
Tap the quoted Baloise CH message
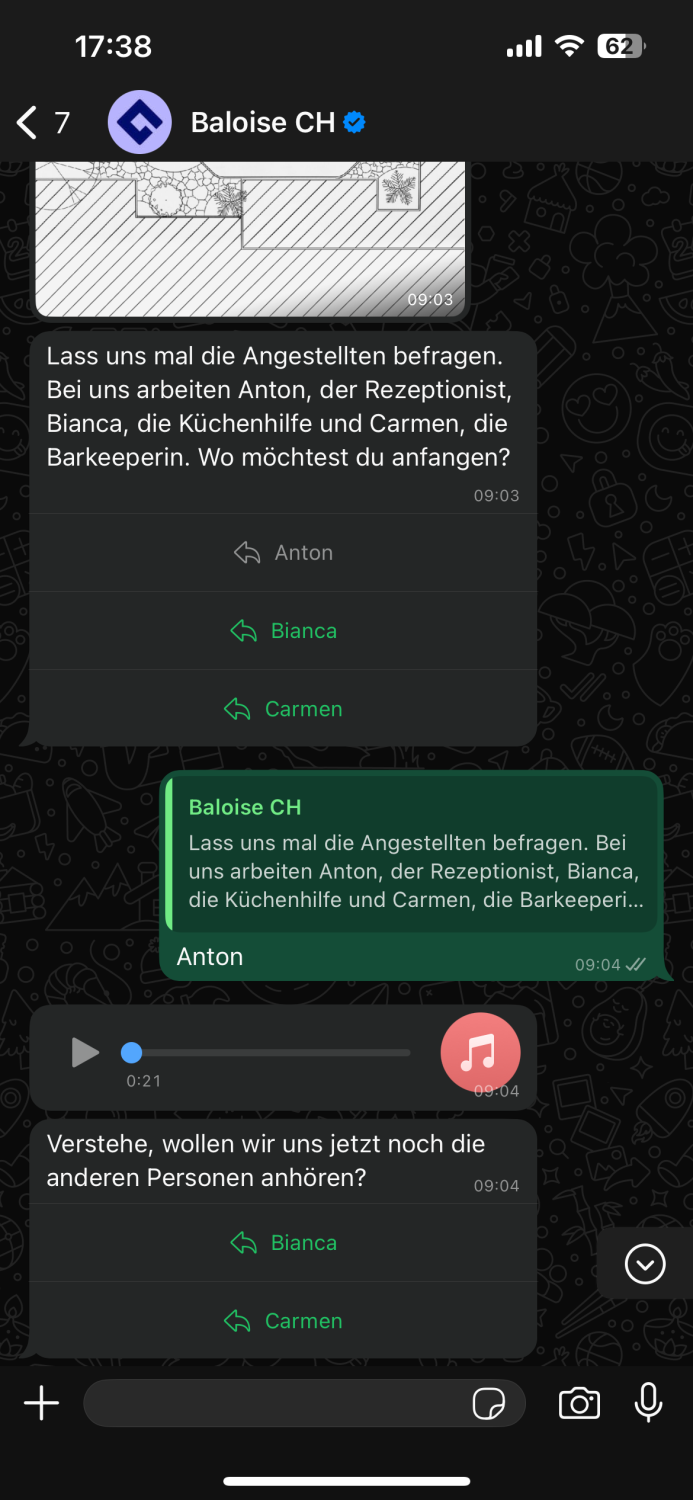410,856
